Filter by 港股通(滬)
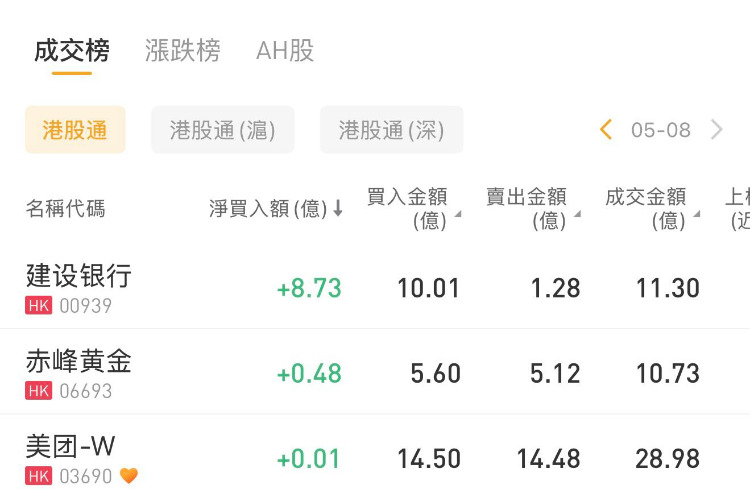Image resolution: width=750 pixels, height=489 pixels. [222, 130]
